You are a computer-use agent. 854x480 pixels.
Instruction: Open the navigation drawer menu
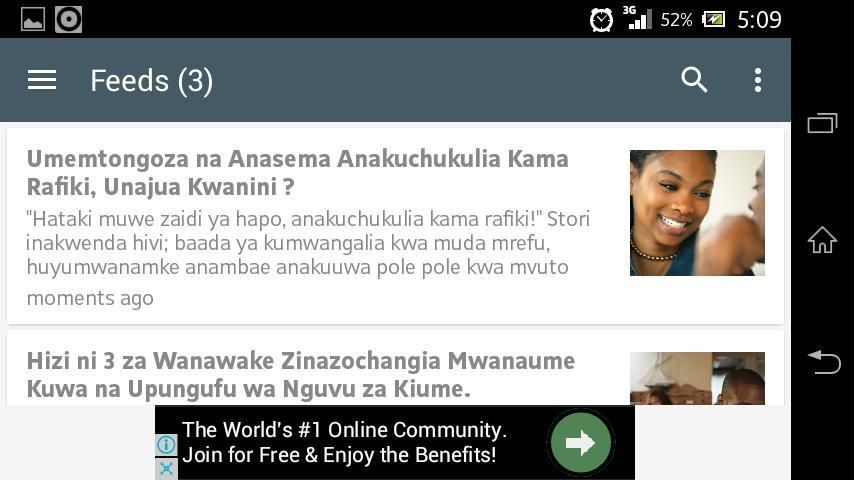42,80
